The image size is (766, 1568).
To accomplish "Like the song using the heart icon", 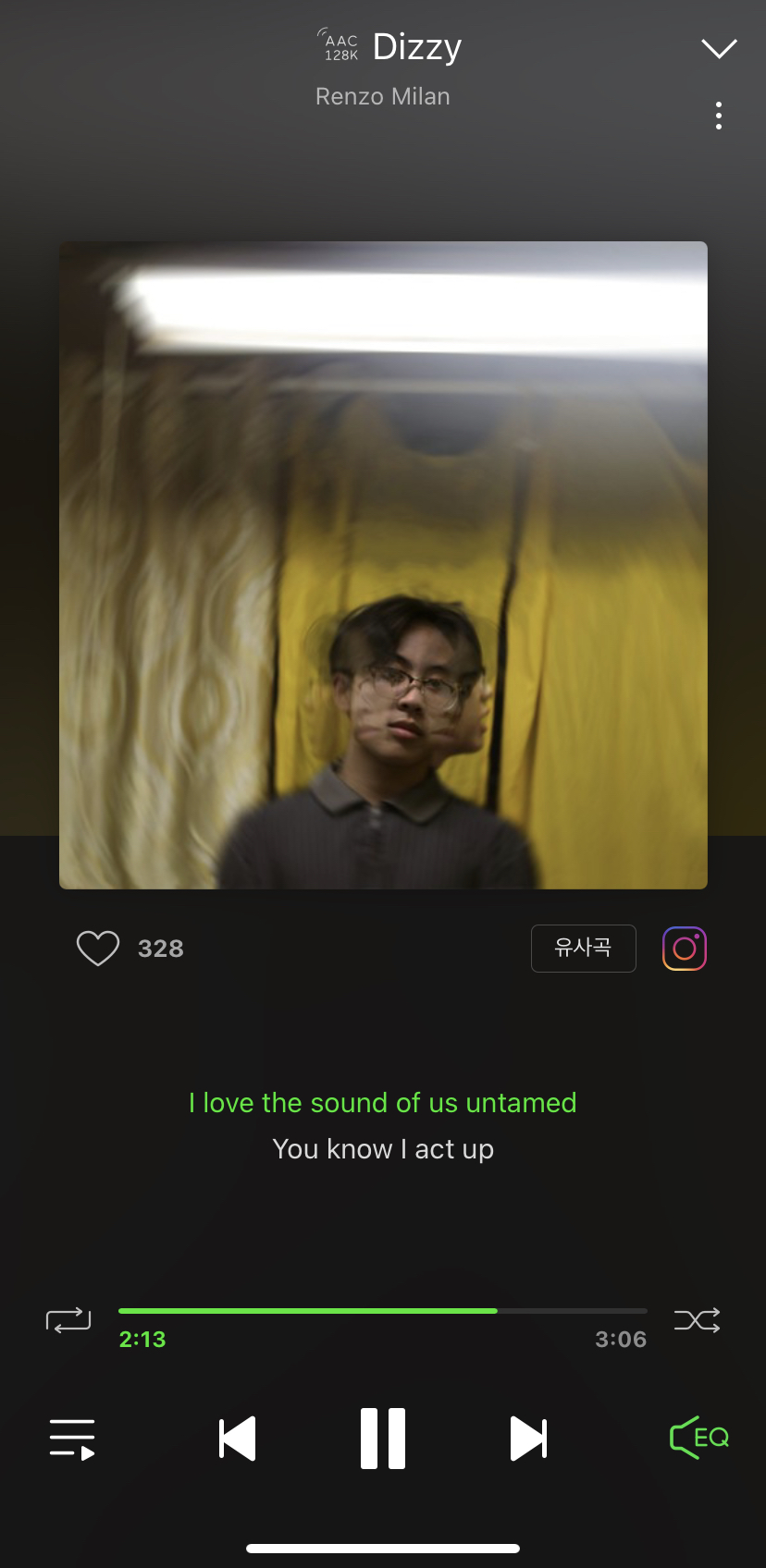I will coord(97,948).
